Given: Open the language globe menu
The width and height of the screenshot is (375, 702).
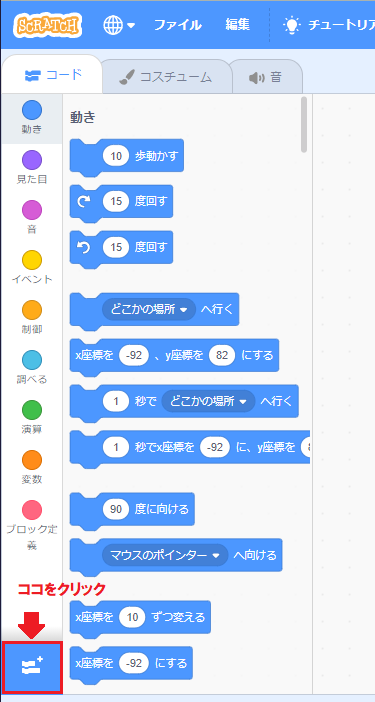Looking at the screenshot, I should 119,25.
